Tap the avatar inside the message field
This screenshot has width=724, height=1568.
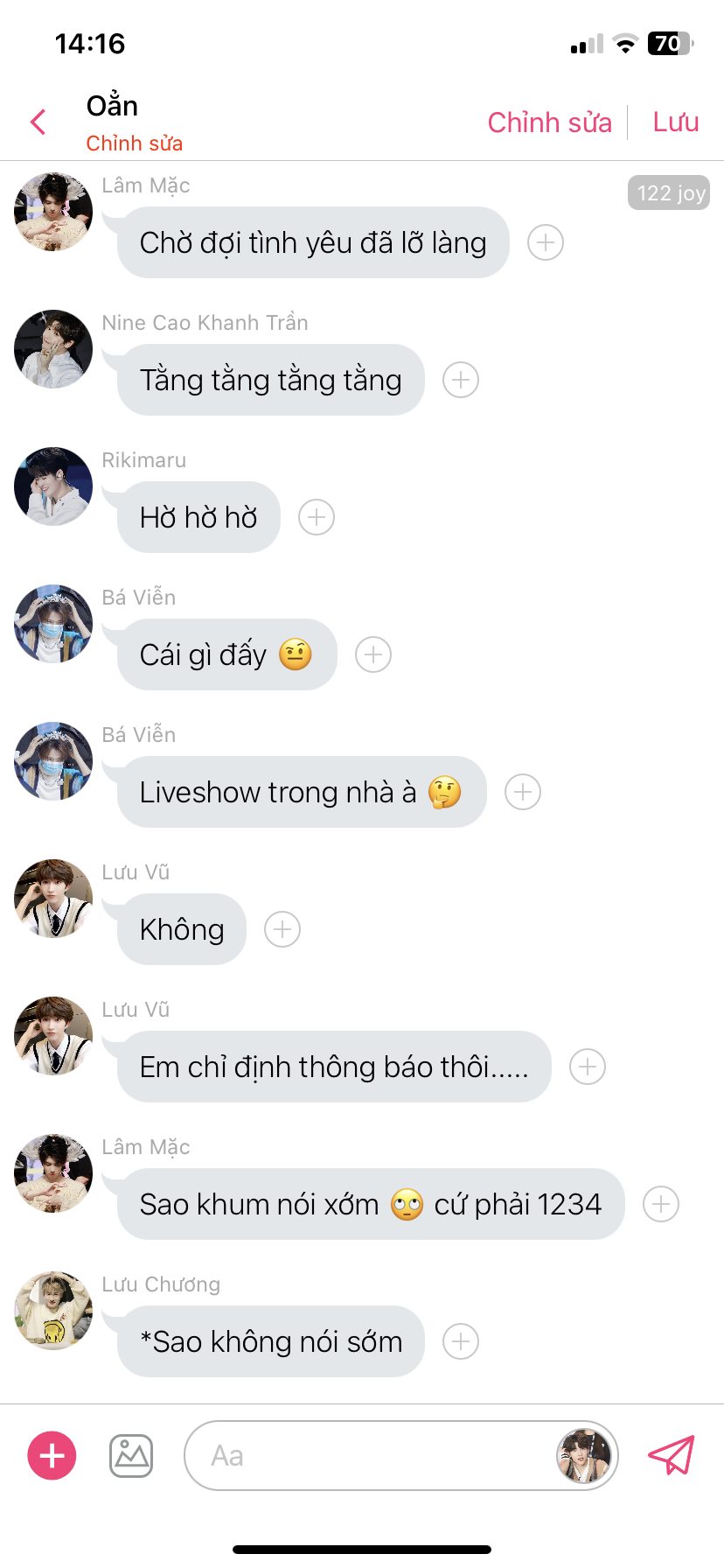pos(584,1456)
